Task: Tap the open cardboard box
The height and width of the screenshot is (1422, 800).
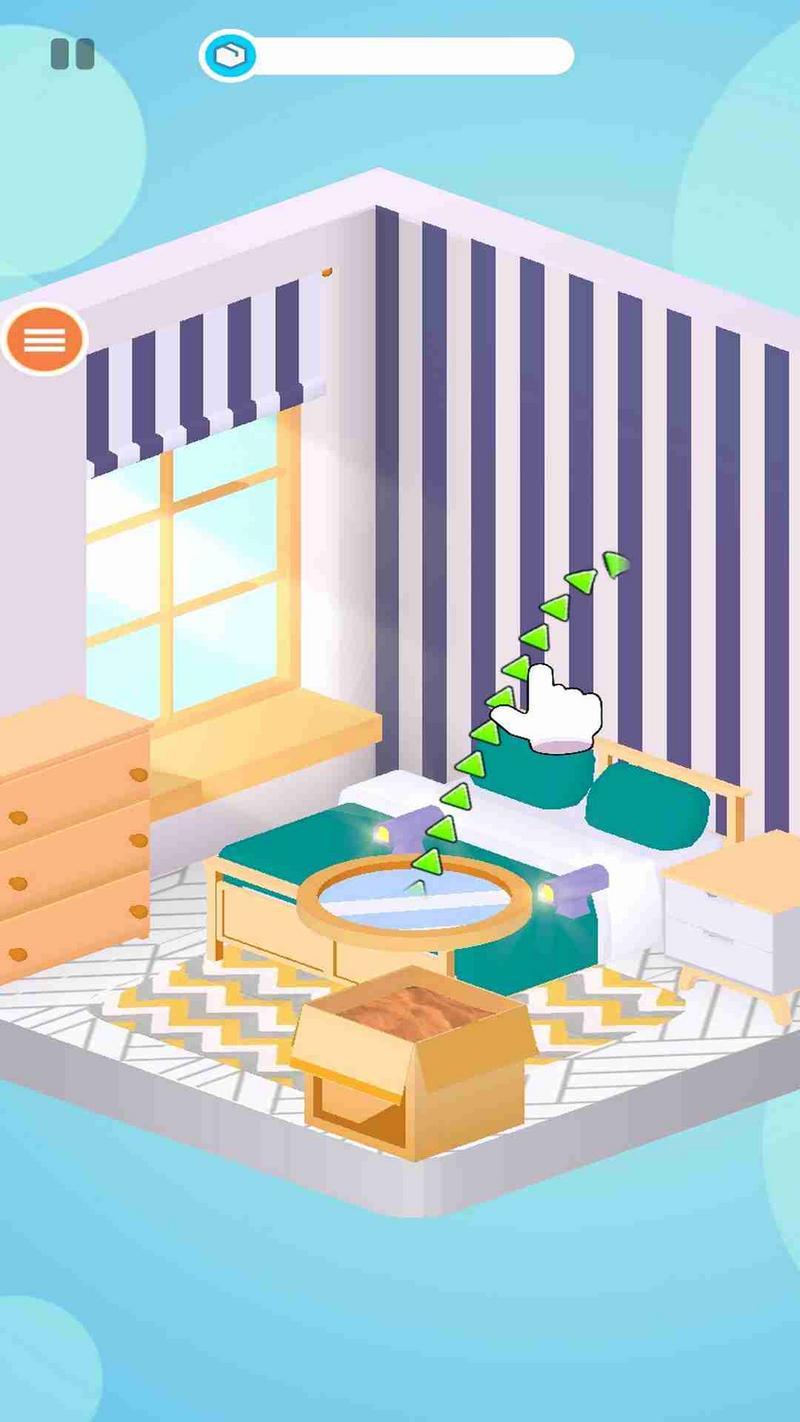Action: point(414,1075)
